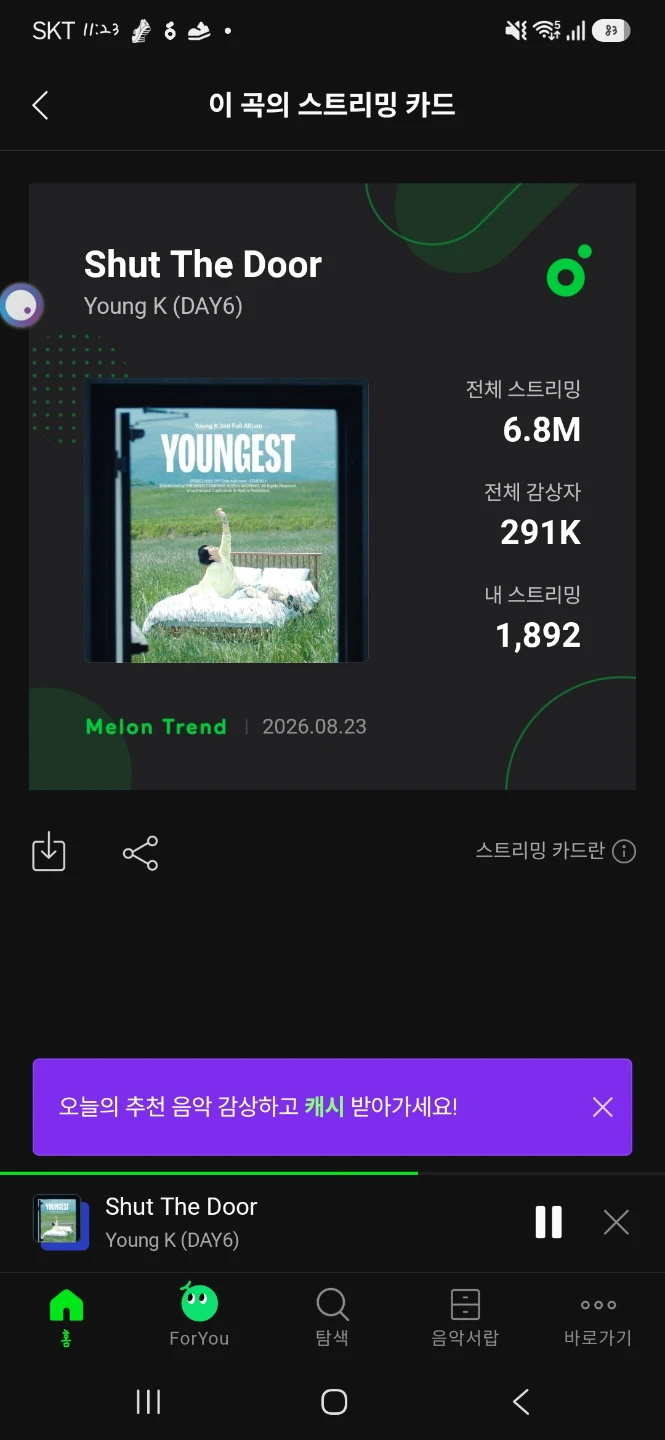
Task: Go back from the streaming card page
Action: (x=40, y=105)
